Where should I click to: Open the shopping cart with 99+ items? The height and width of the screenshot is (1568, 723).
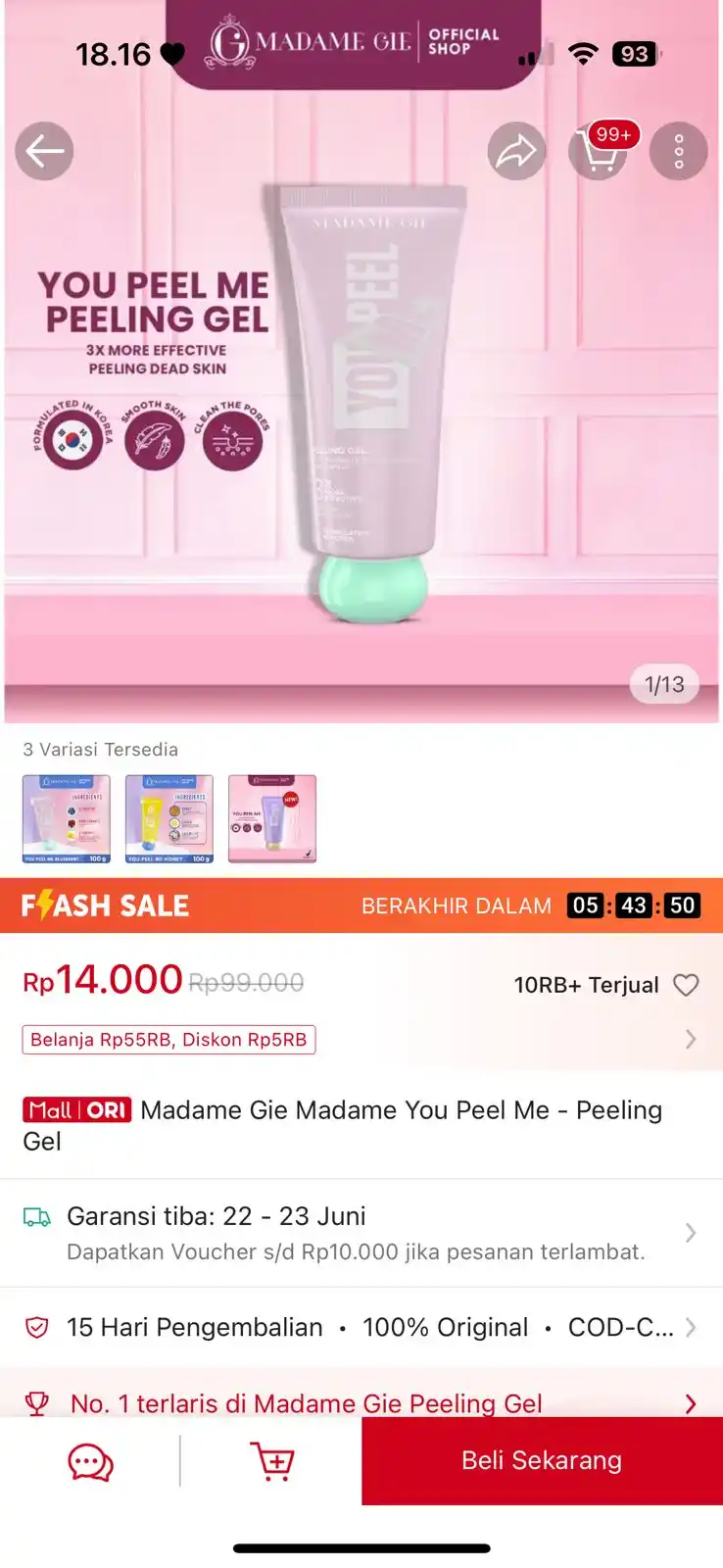(x=599, y=151)
